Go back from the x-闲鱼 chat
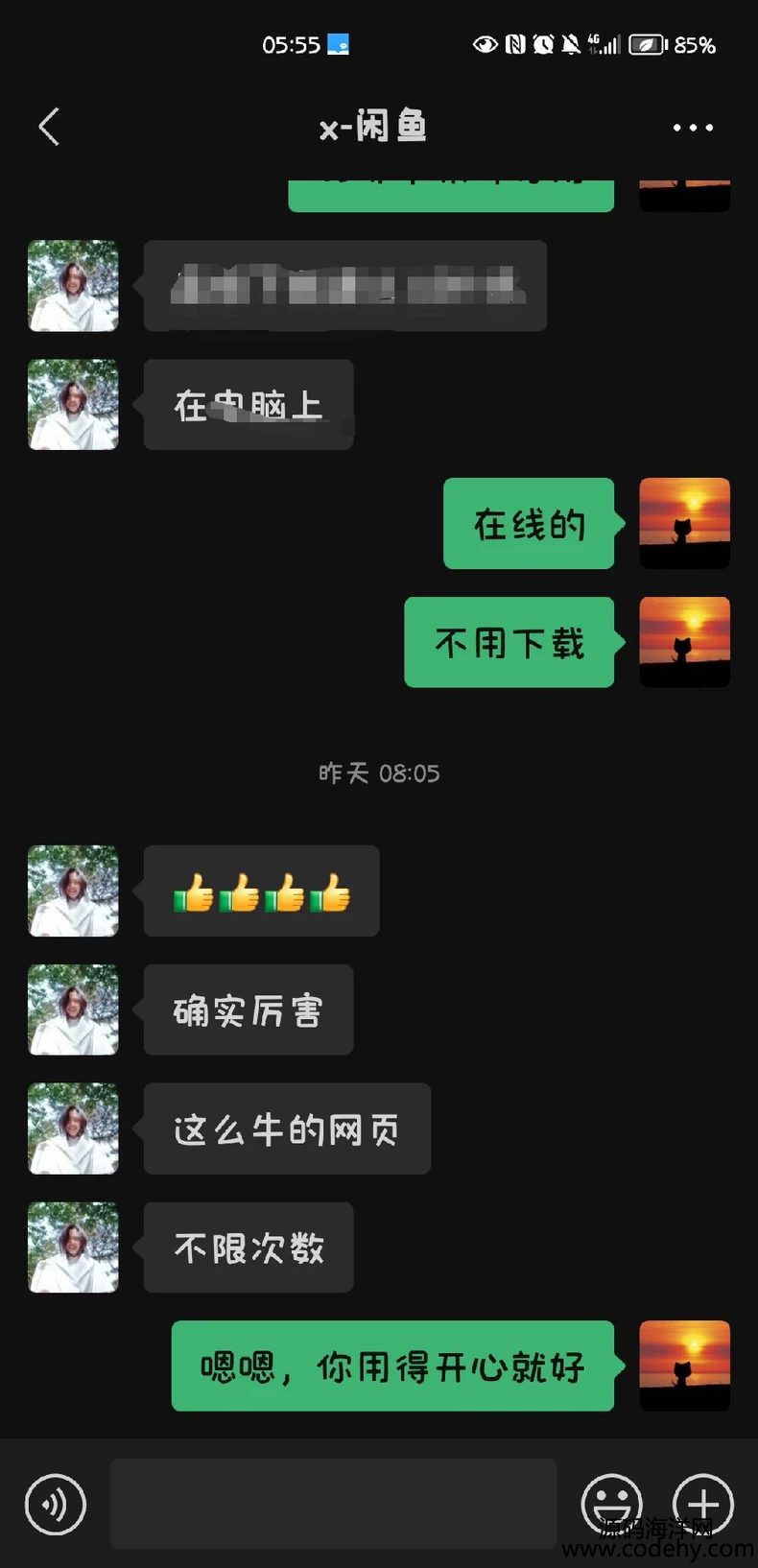Viewport: 758px width, 1568px height. tap(50, 127)
